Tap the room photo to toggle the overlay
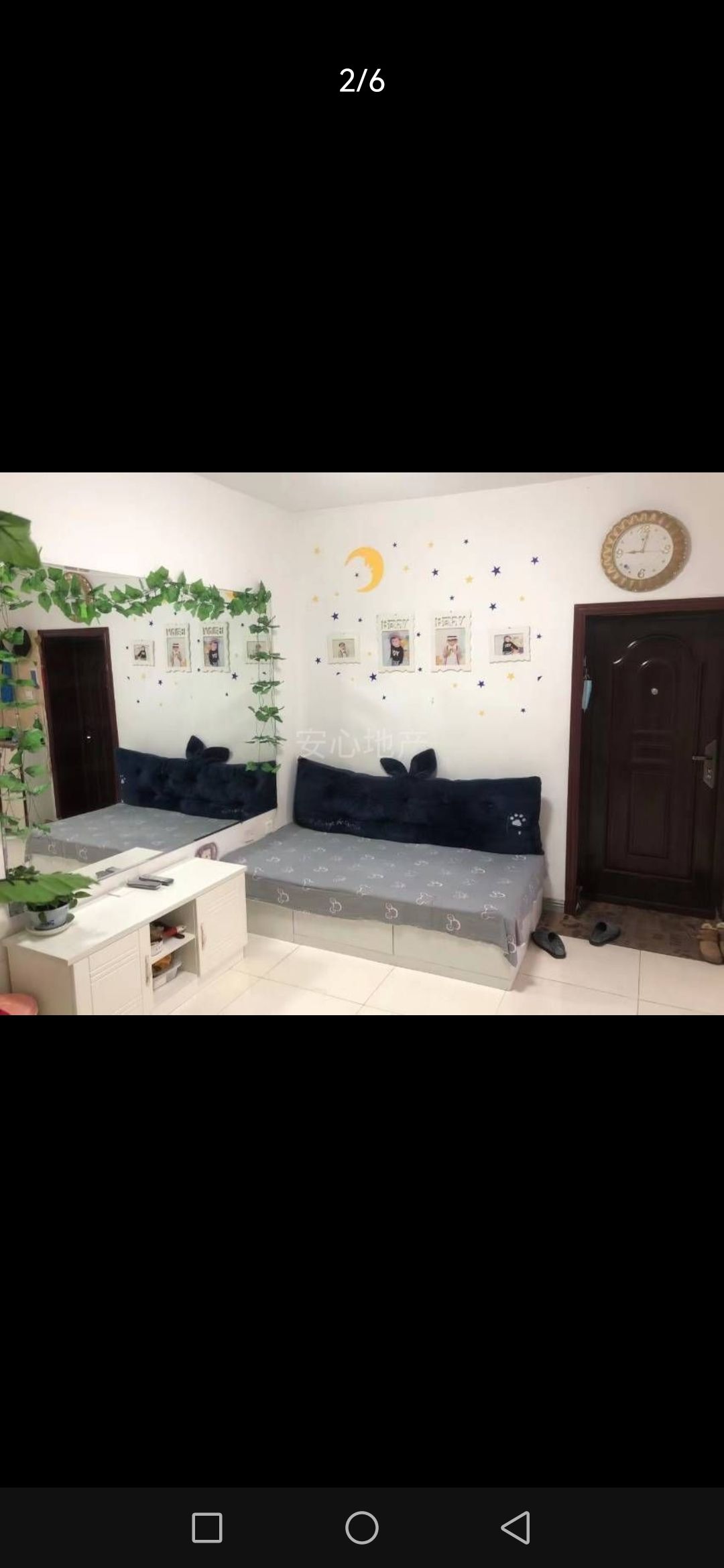 [x=362, y=744]
